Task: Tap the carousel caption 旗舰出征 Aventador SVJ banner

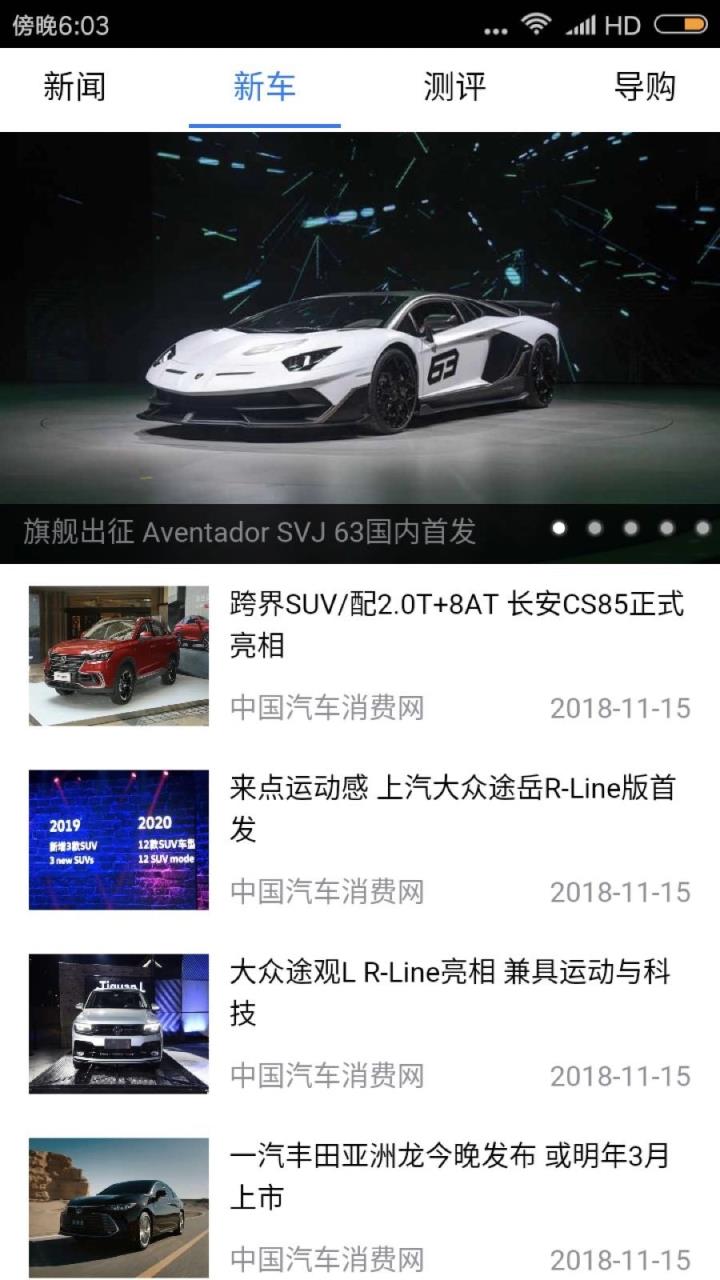Action: pyautogui.click(x=250, y=533)
